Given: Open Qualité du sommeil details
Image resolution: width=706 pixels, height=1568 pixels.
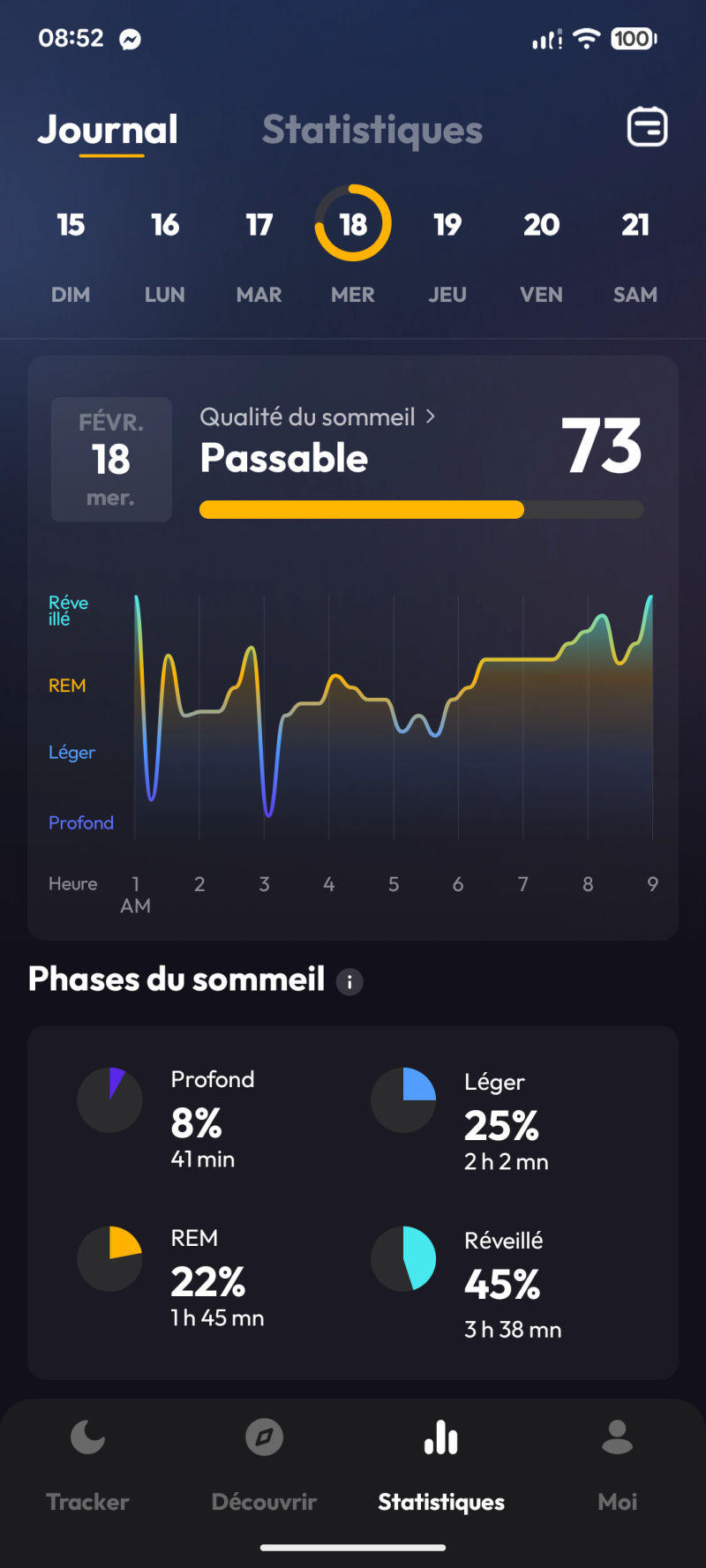Looking at the screenshot, I should tap(318, 417).
